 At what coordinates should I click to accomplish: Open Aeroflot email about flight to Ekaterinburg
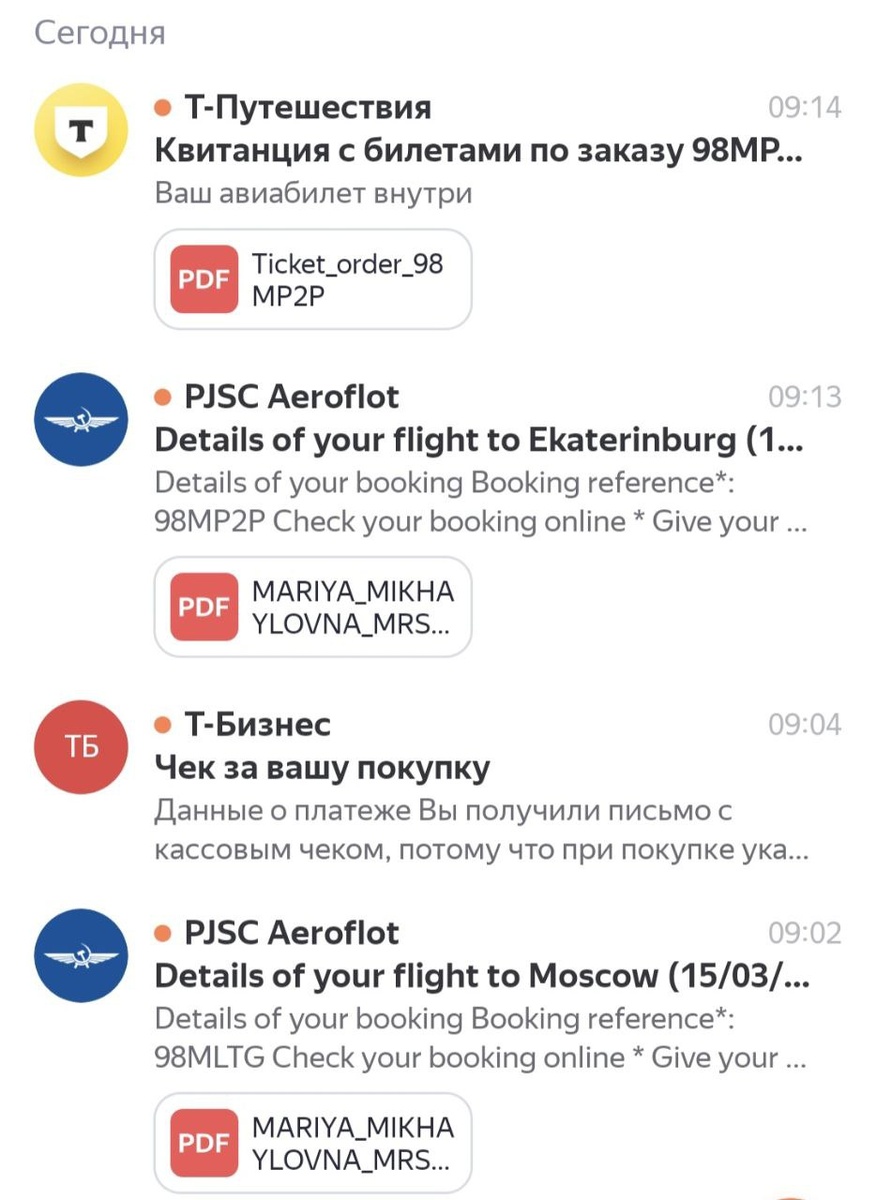[x=478, y=440]
